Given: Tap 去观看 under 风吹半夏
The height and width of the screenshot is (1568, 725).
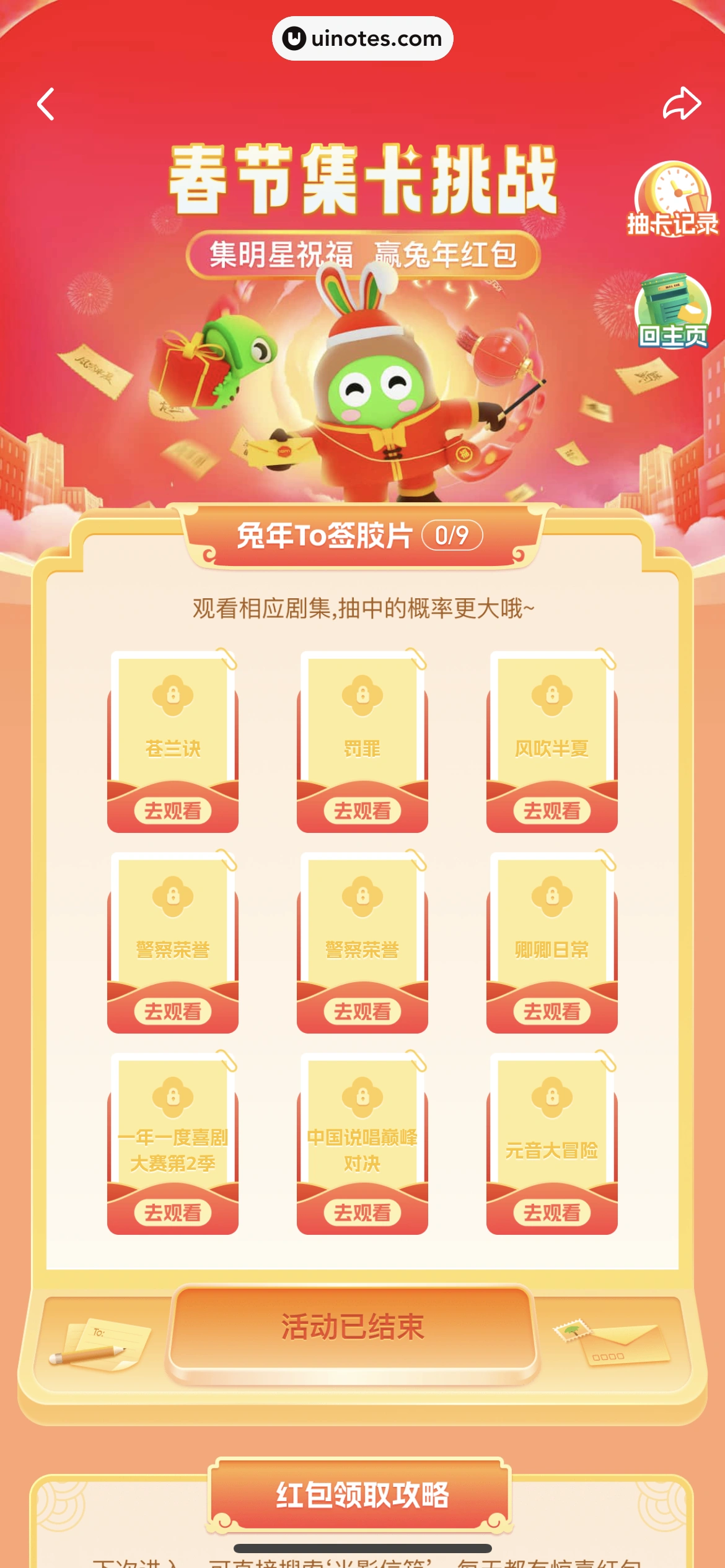Looking at the screenshot, I should pos(551,811).
